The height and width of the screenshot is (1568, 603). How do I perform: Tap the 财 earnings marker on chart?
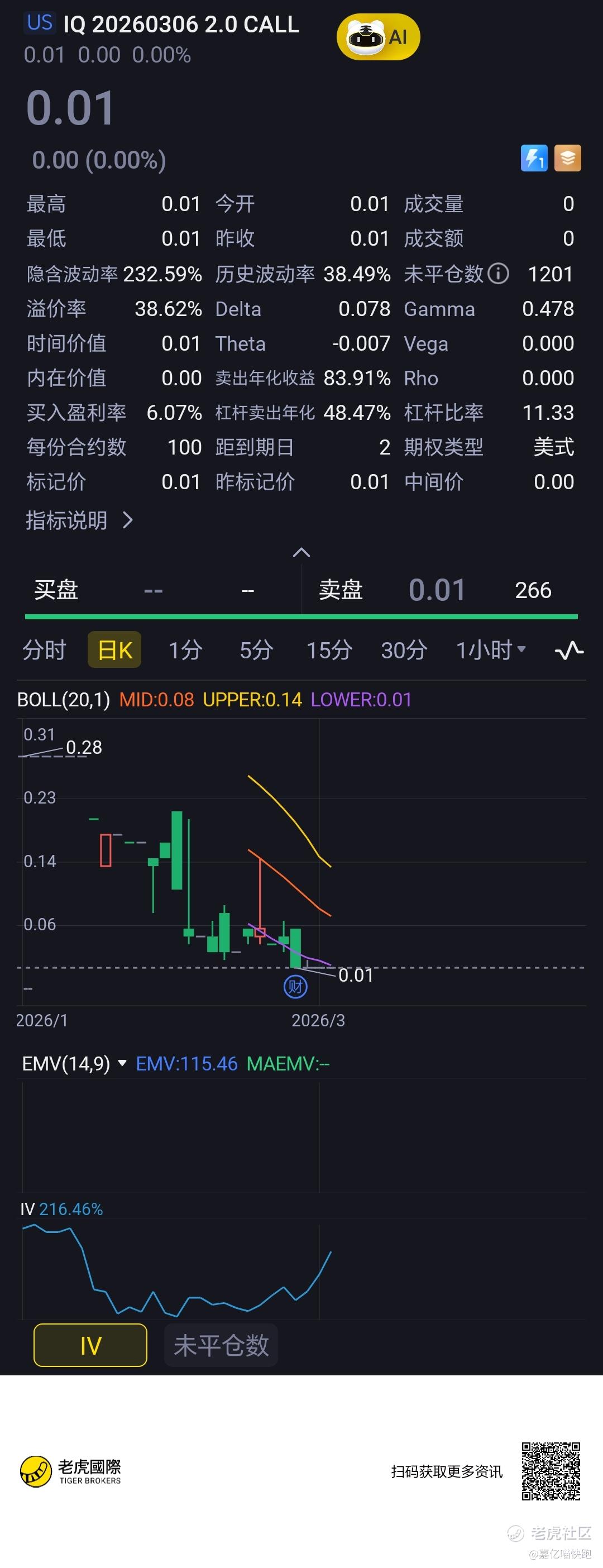pyautogui.click(x=296, y=987)
